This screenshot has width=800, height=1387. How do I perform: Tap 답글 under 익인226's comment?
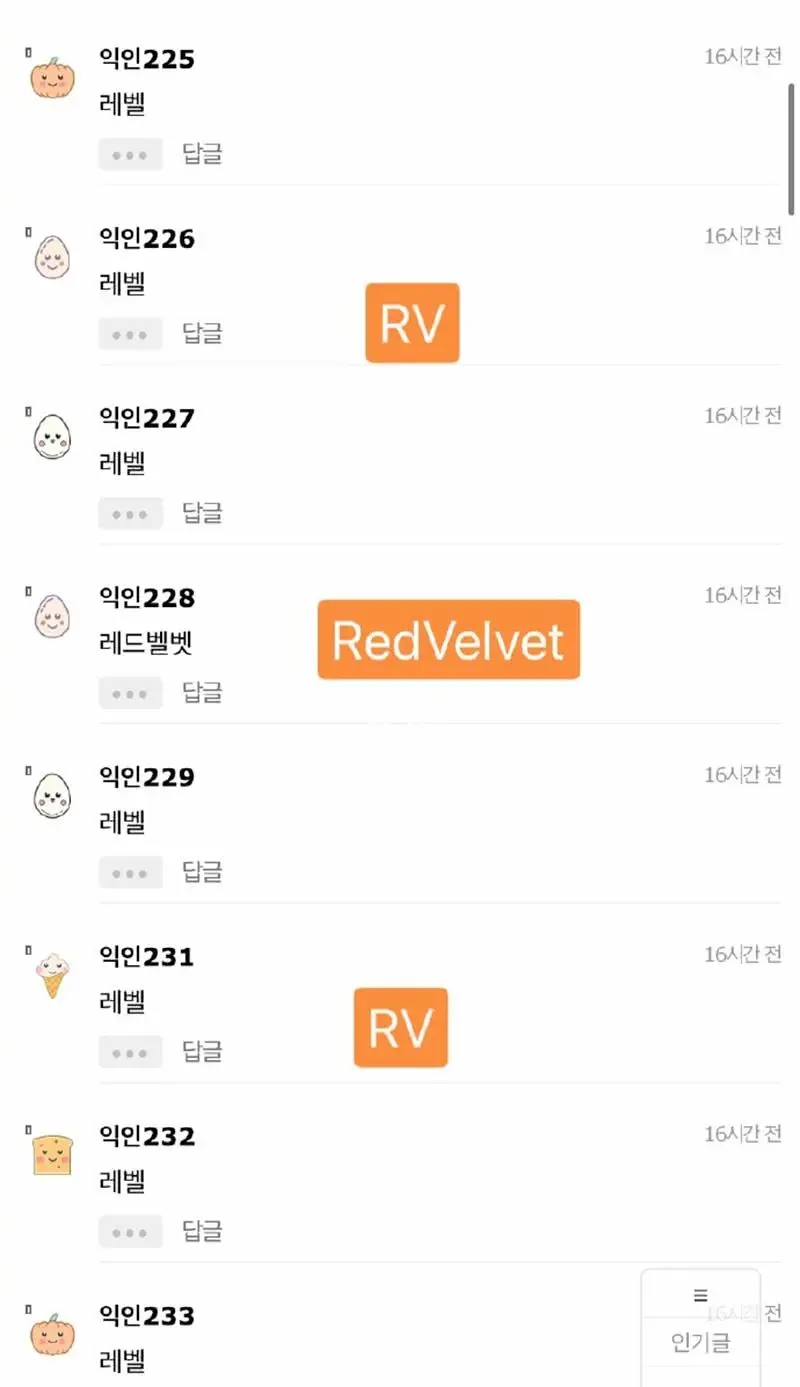click(202, 333)
